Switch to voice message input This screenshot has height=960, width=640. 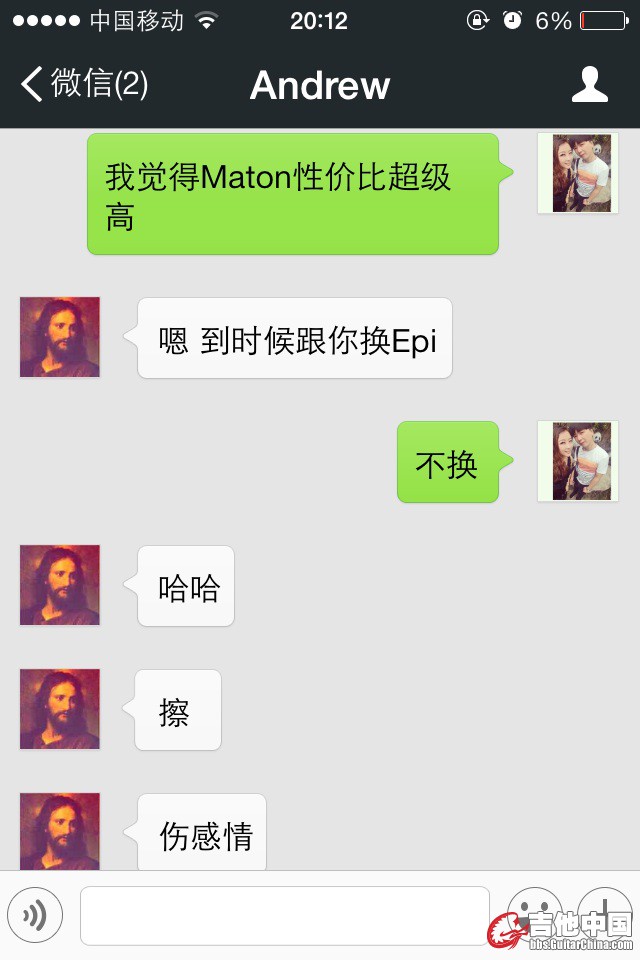tap(35, 915)
